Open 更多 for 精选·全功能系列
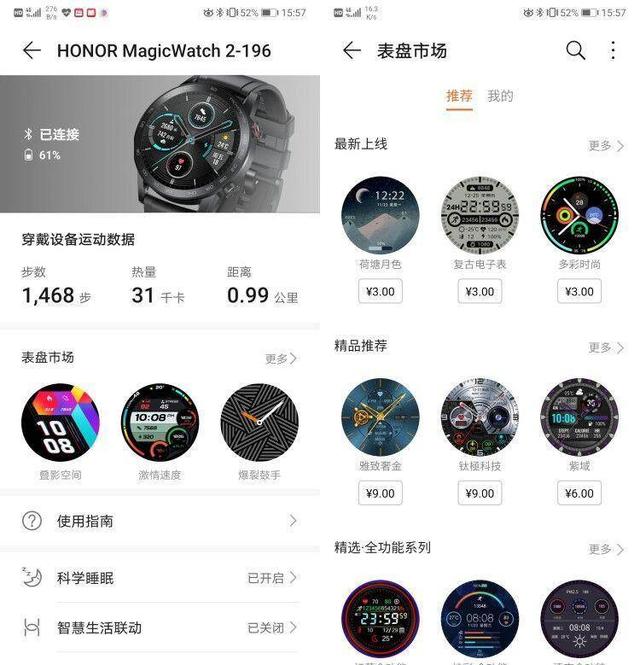 (x=605, y=549)
